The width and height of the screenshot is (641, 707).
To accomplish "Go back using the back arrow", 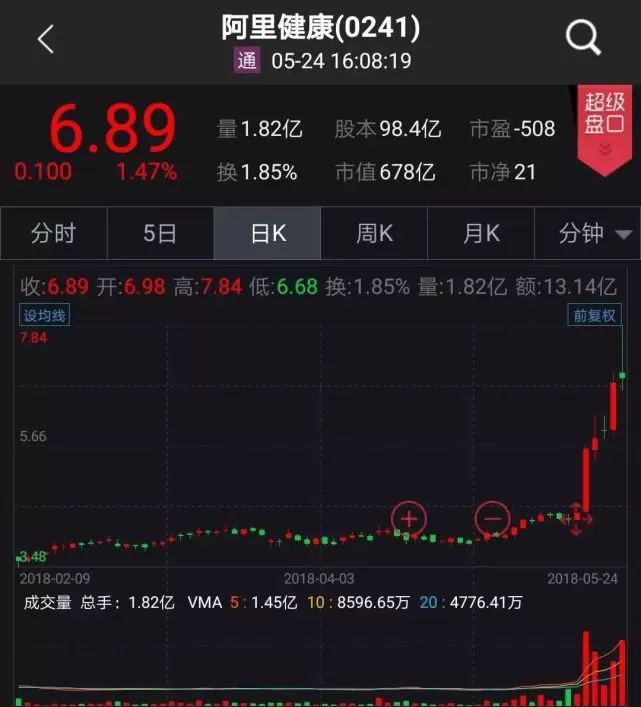I will [x=45, y=40].
